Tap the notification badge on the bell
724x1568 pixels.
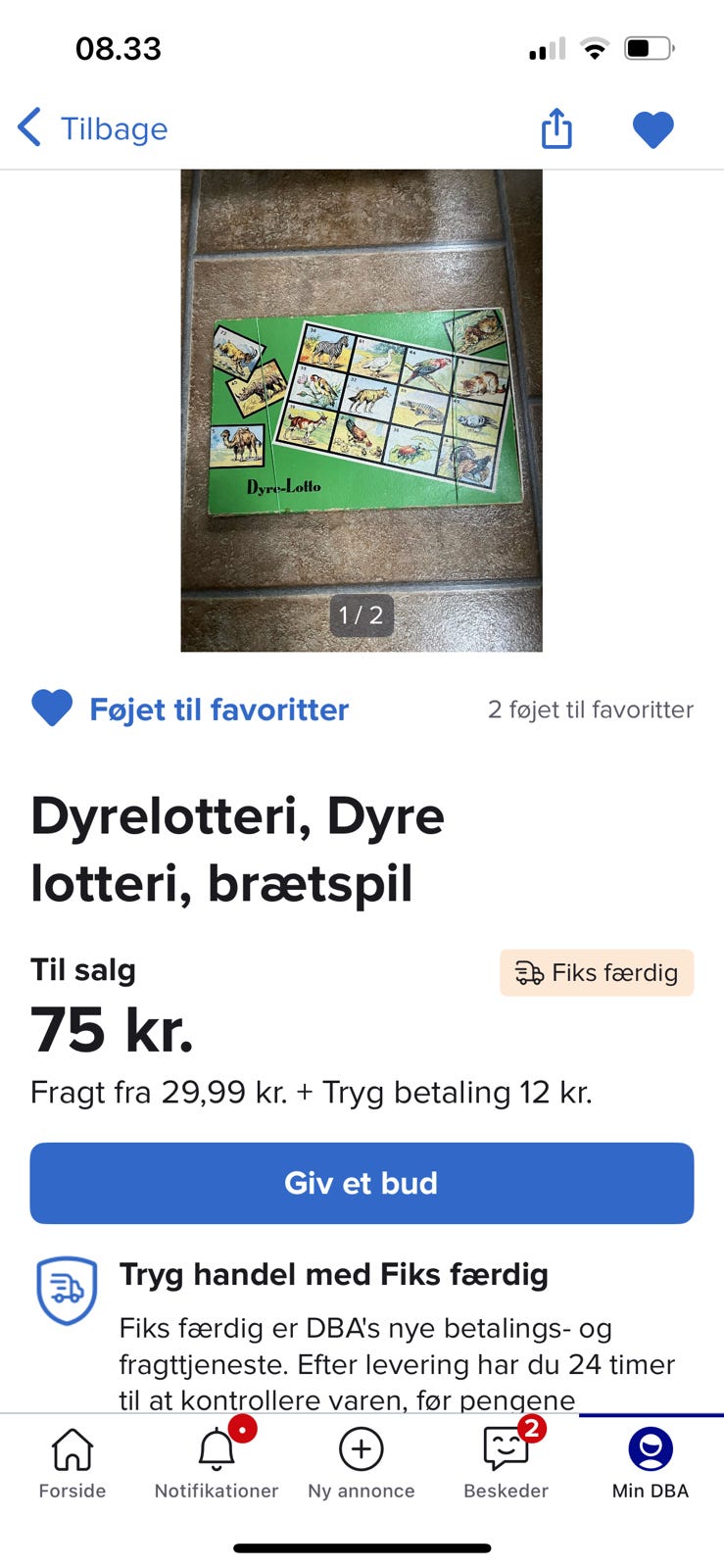coord(243,1428)
